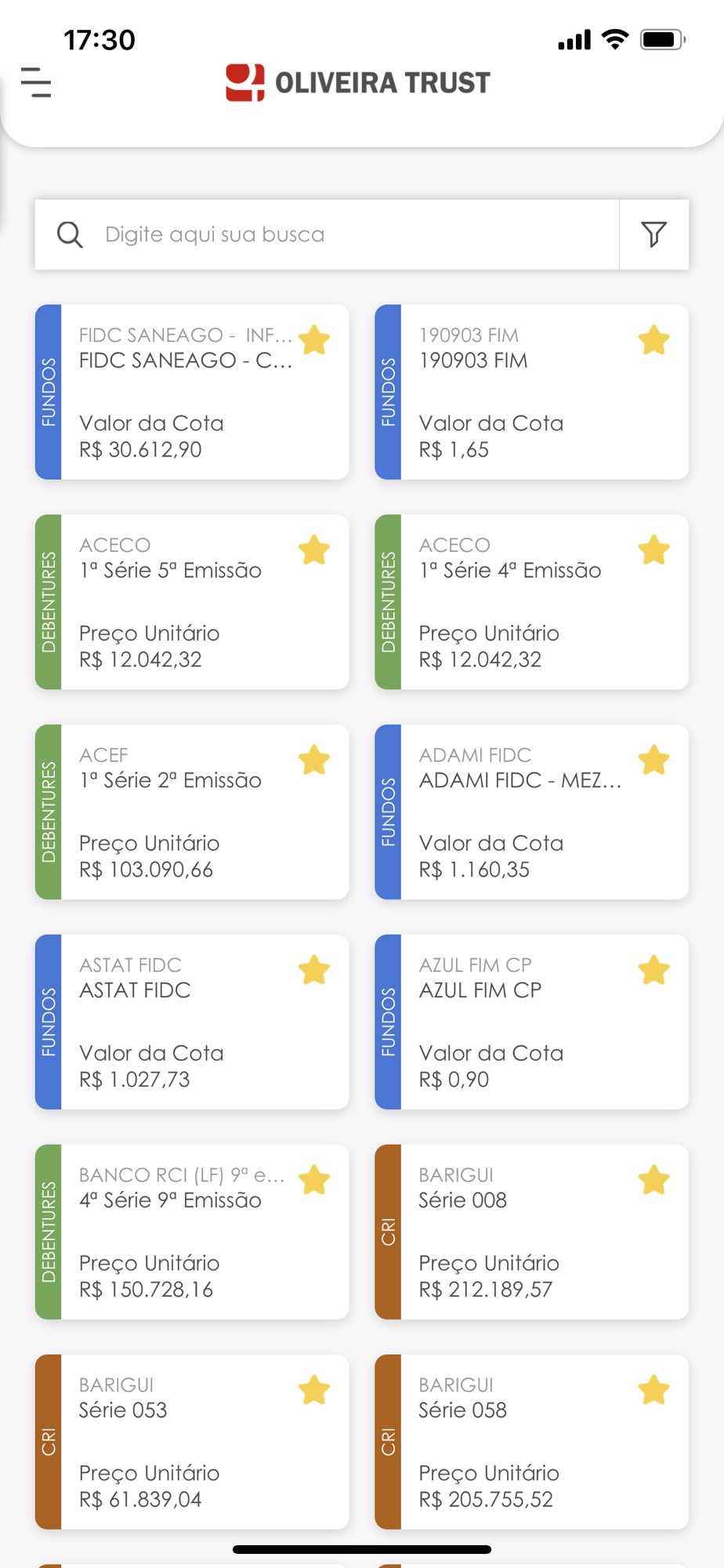The width and height of the screenshot is (724, 1568).
Task: Open the ASTAT FIDC fund card
Action: coord(192,1022)
